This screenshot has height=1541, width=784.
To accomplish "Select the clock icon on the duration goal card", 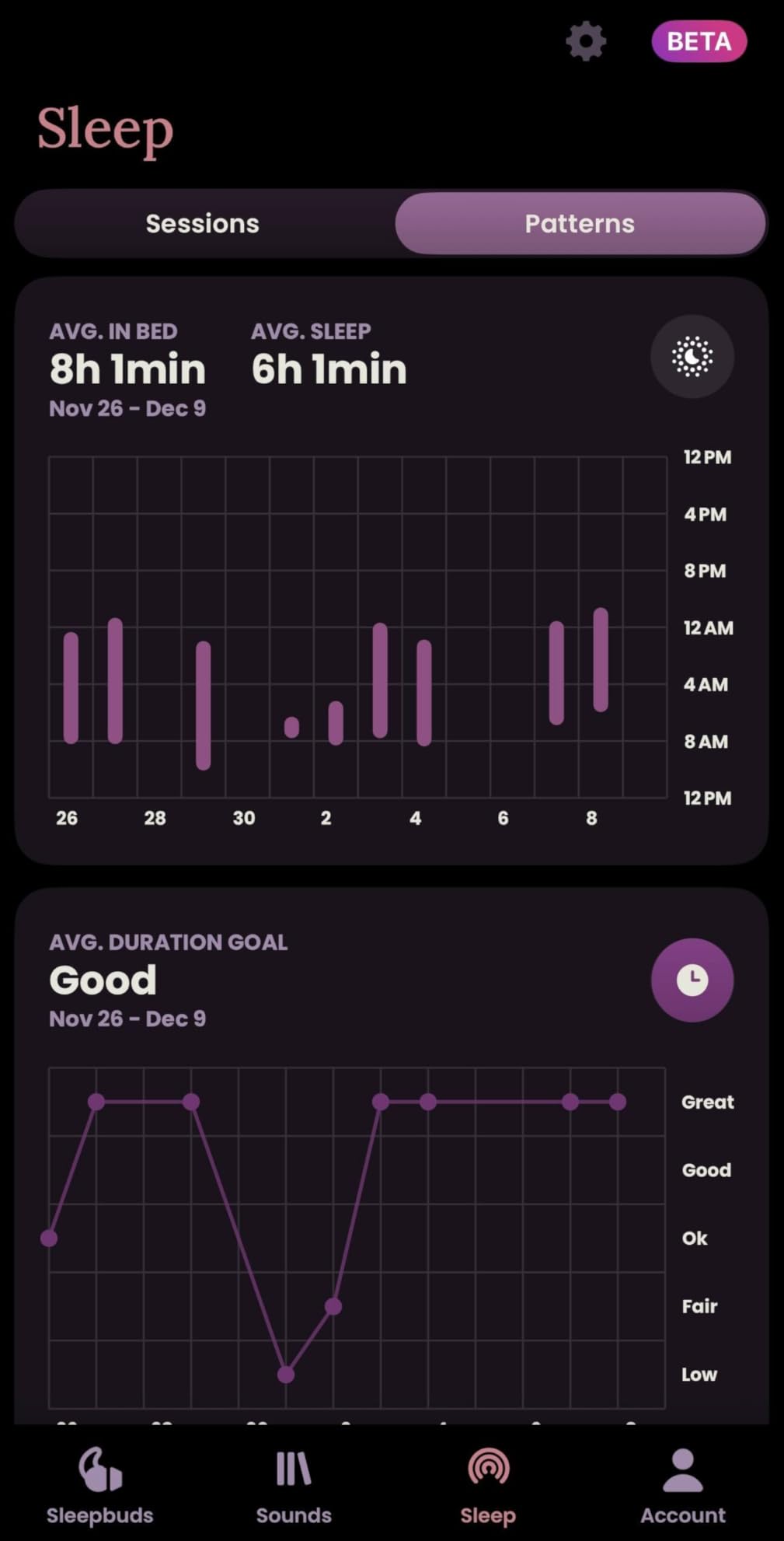I will 692,980.
